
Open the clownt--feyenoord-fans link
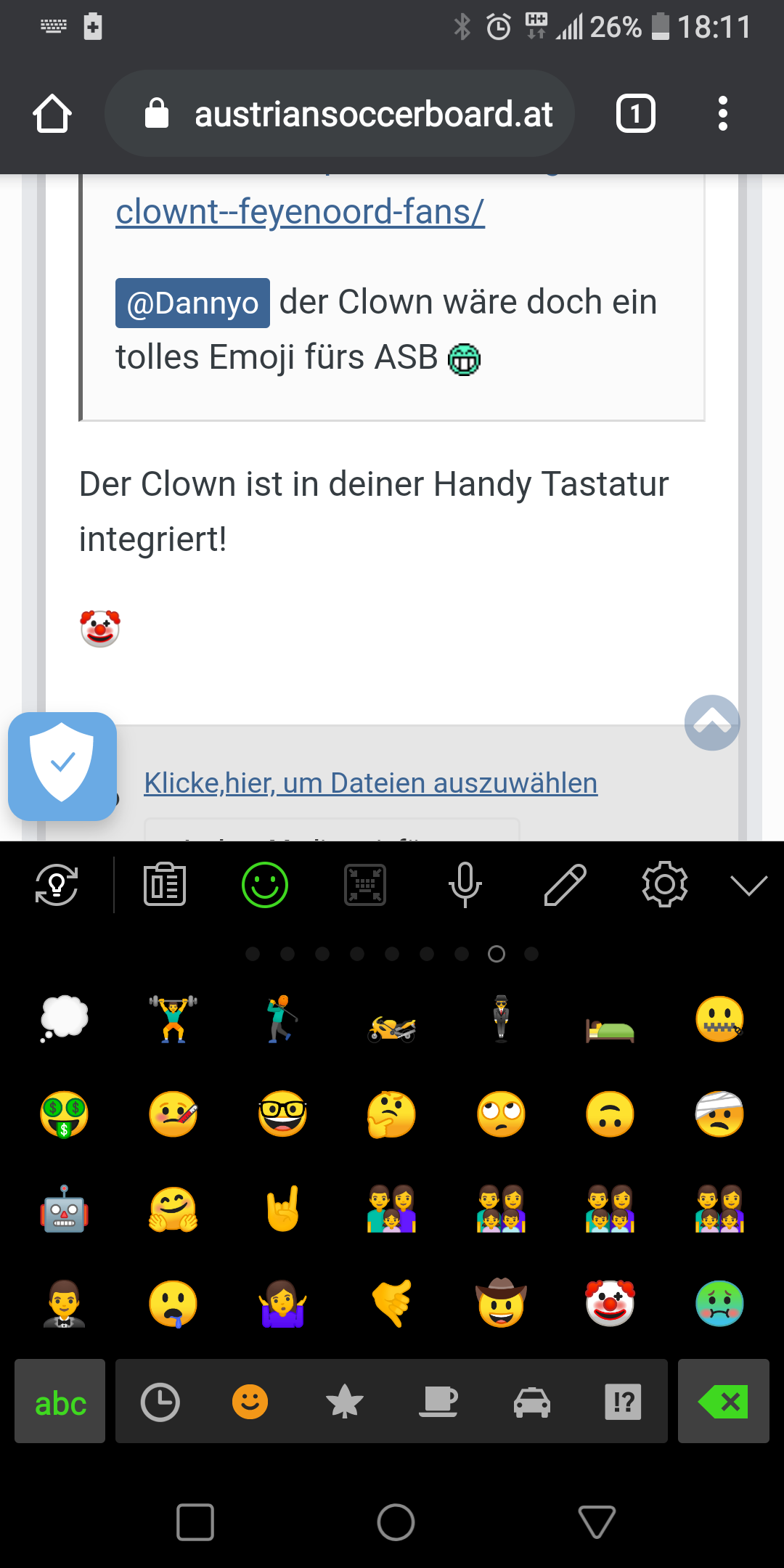300,212
